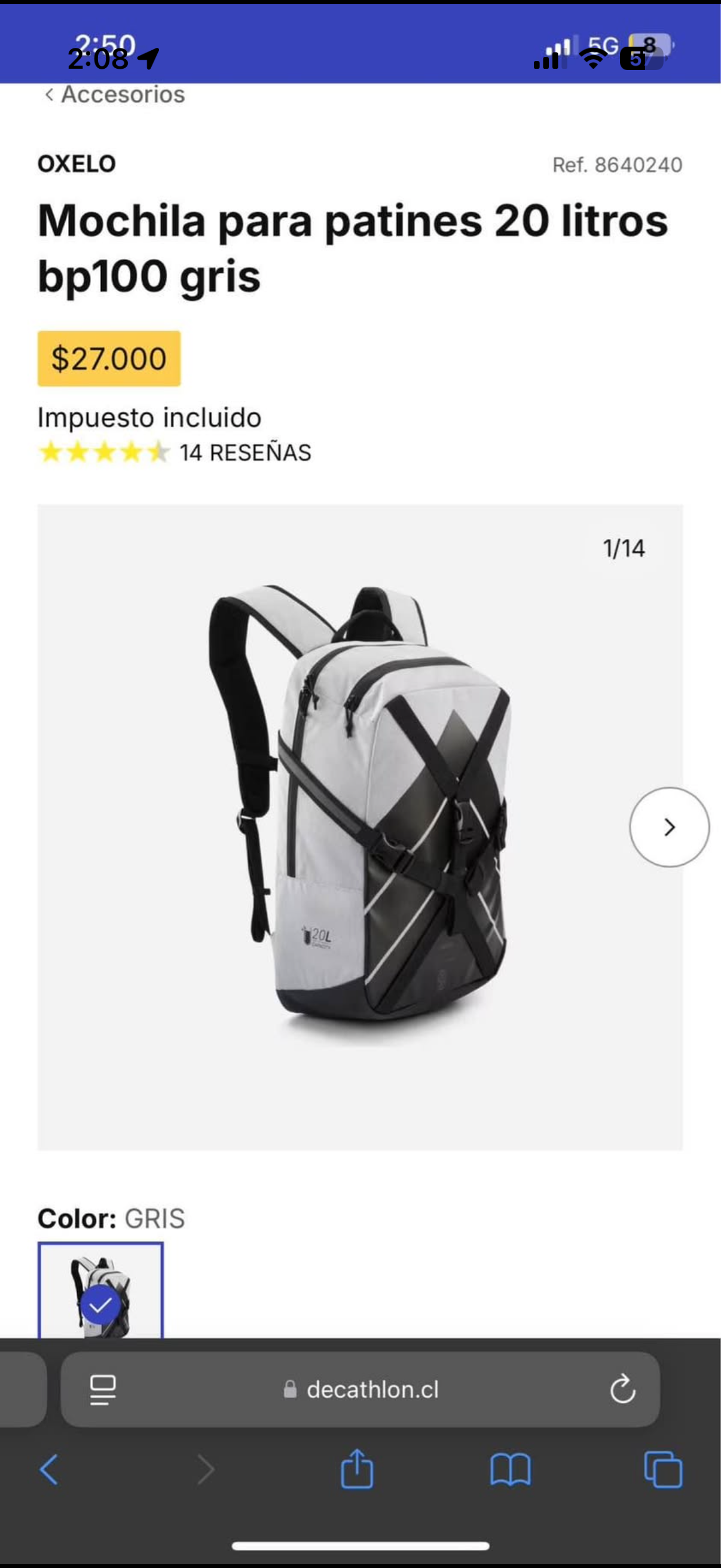Image resolution: width=721 pixels, height=1568 pixels.
Task: Open the backpack product image
Action: pos(359,810)
